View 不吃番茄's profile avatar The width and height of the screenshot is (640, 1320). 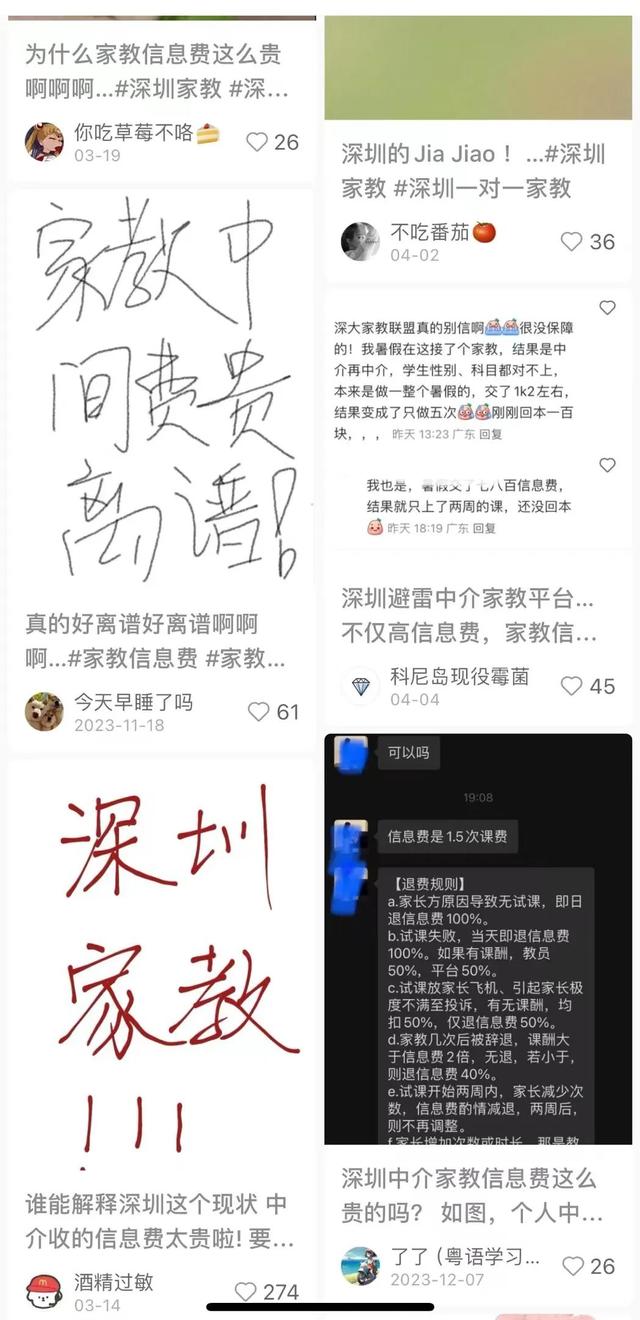tap(360, 241)
